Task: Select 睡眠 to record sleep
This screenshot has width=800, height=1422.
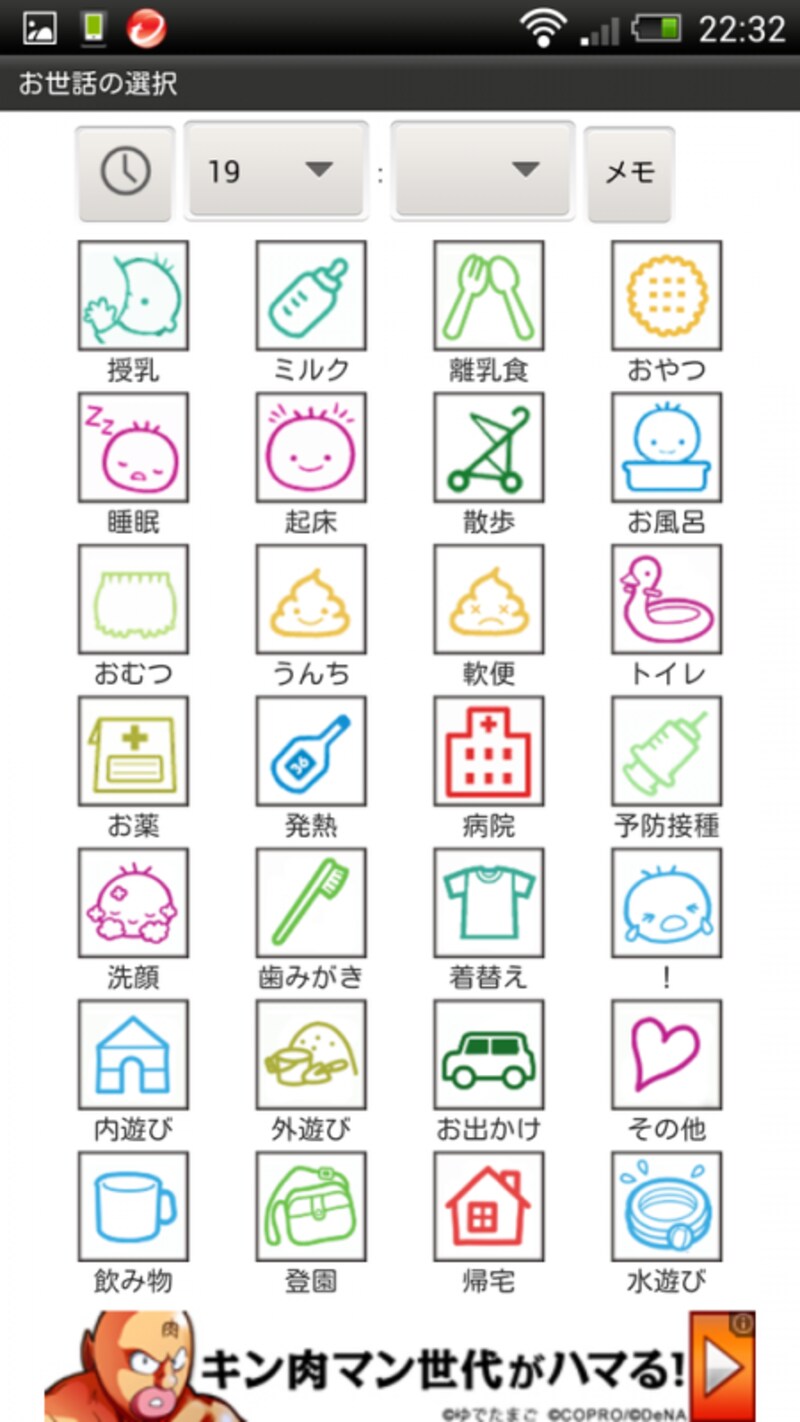Action: [133, 448]
